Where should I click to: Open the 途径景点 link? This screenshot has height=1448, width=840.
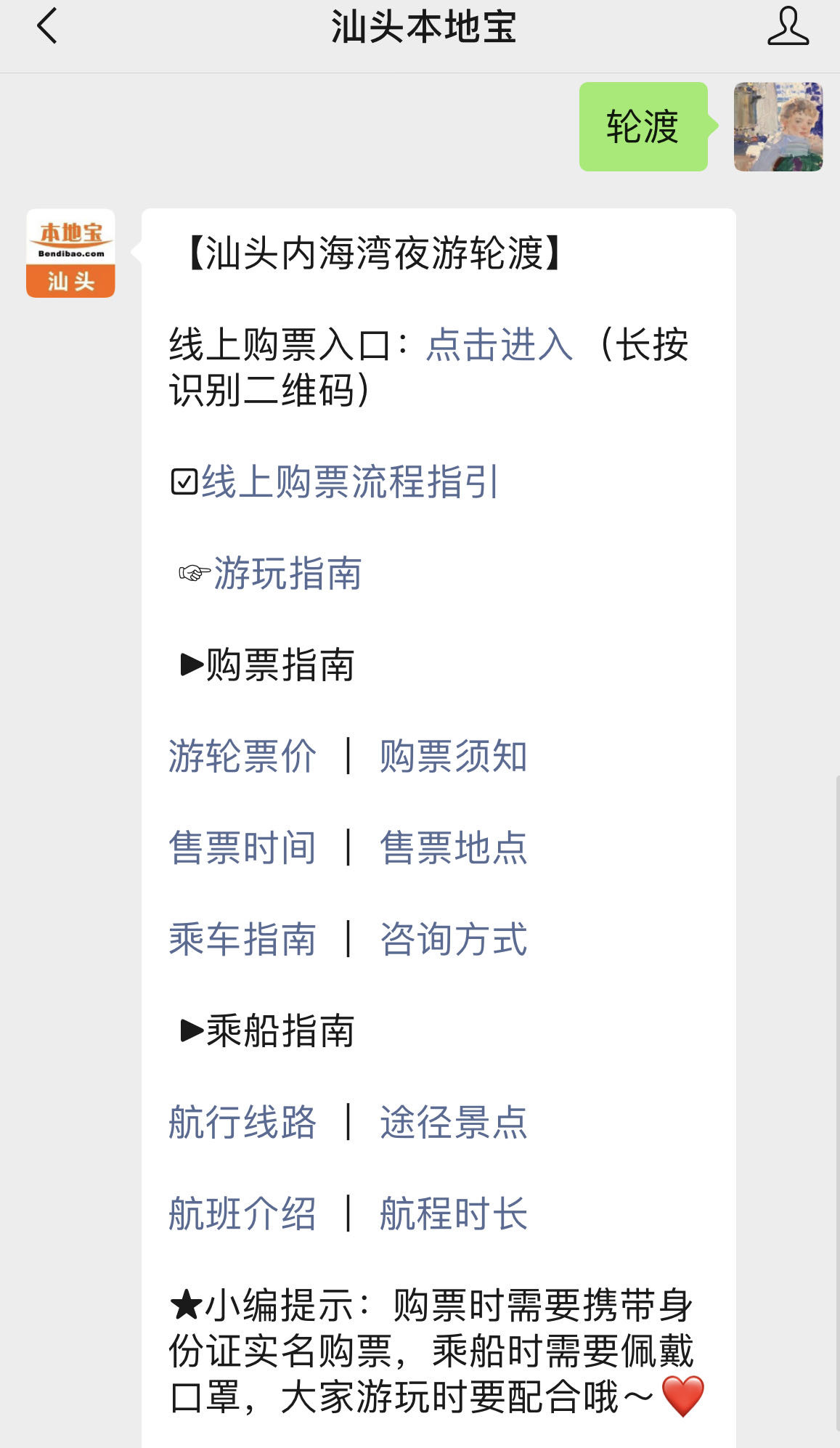point(454,1122)
